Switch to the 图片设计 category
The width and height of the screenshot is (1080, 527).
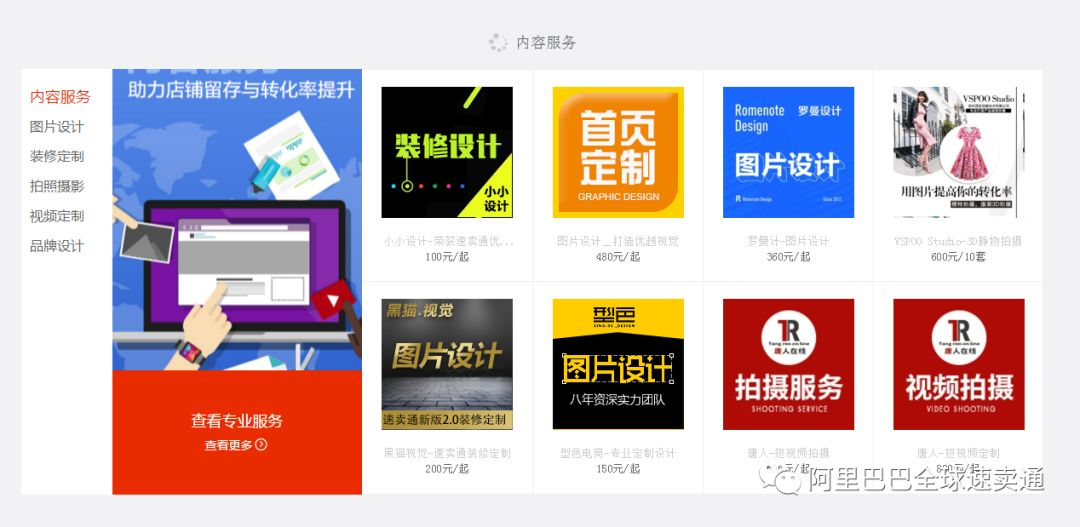point(57,127)
